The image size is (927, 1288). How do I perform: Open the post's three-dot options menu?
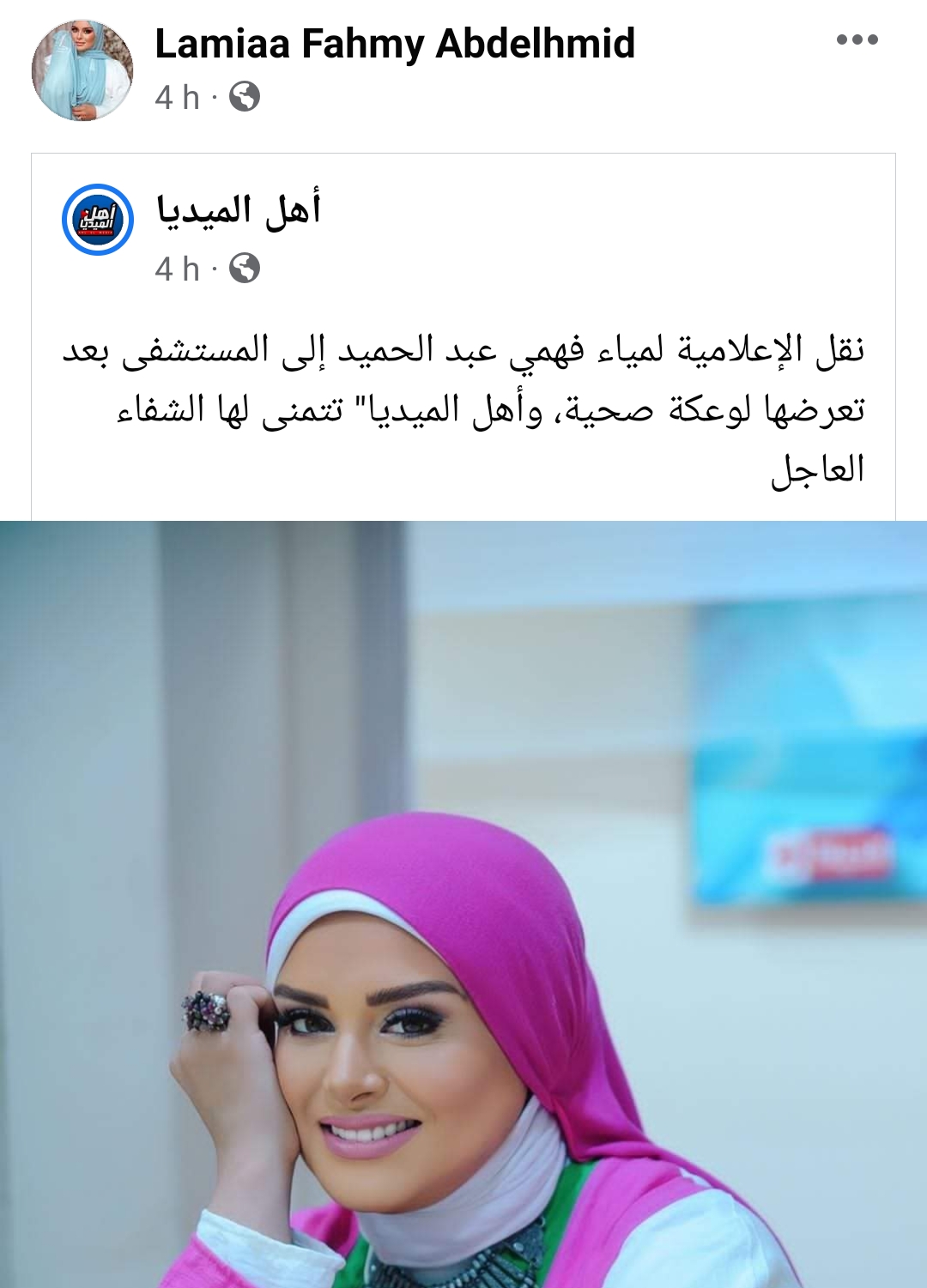(857, 39)
